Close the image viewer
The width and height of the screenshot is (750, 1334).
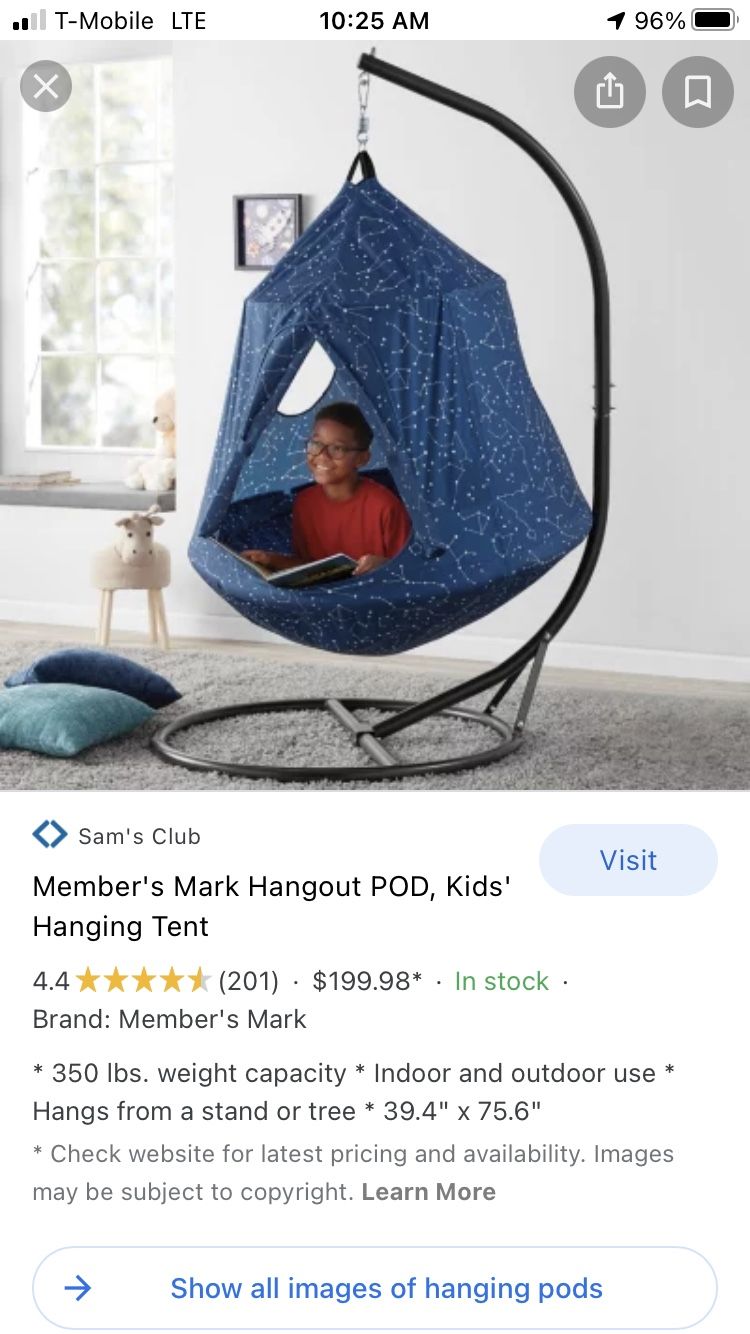pos(46,86)
